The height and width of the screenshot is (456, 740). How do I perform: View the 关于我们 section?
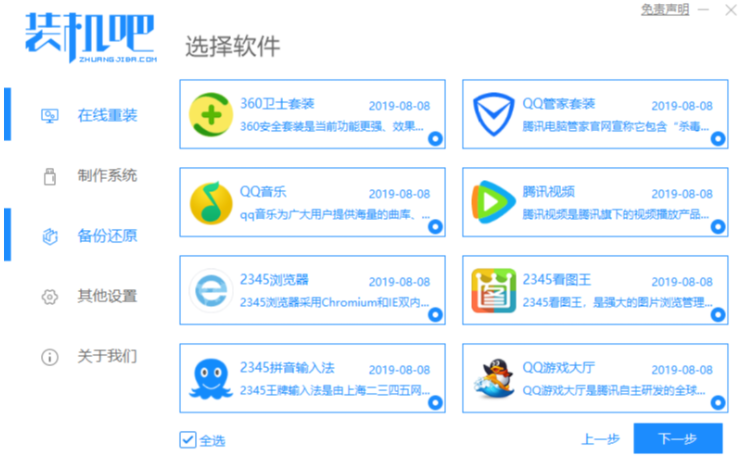pos(107,356)
